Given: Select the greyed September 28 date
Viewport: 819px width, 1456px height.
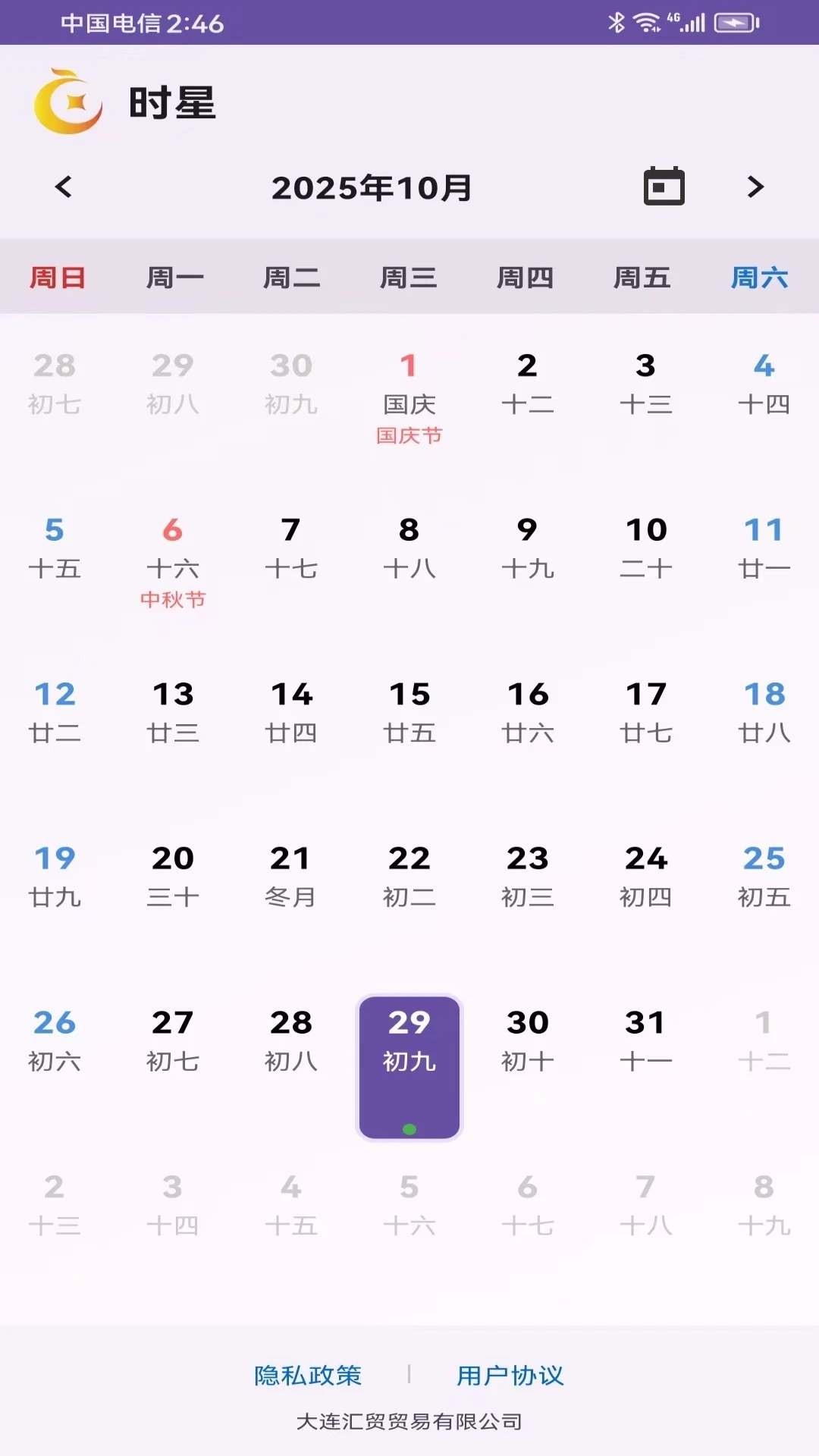Looking at the screenshot, I should coord(55,383).
